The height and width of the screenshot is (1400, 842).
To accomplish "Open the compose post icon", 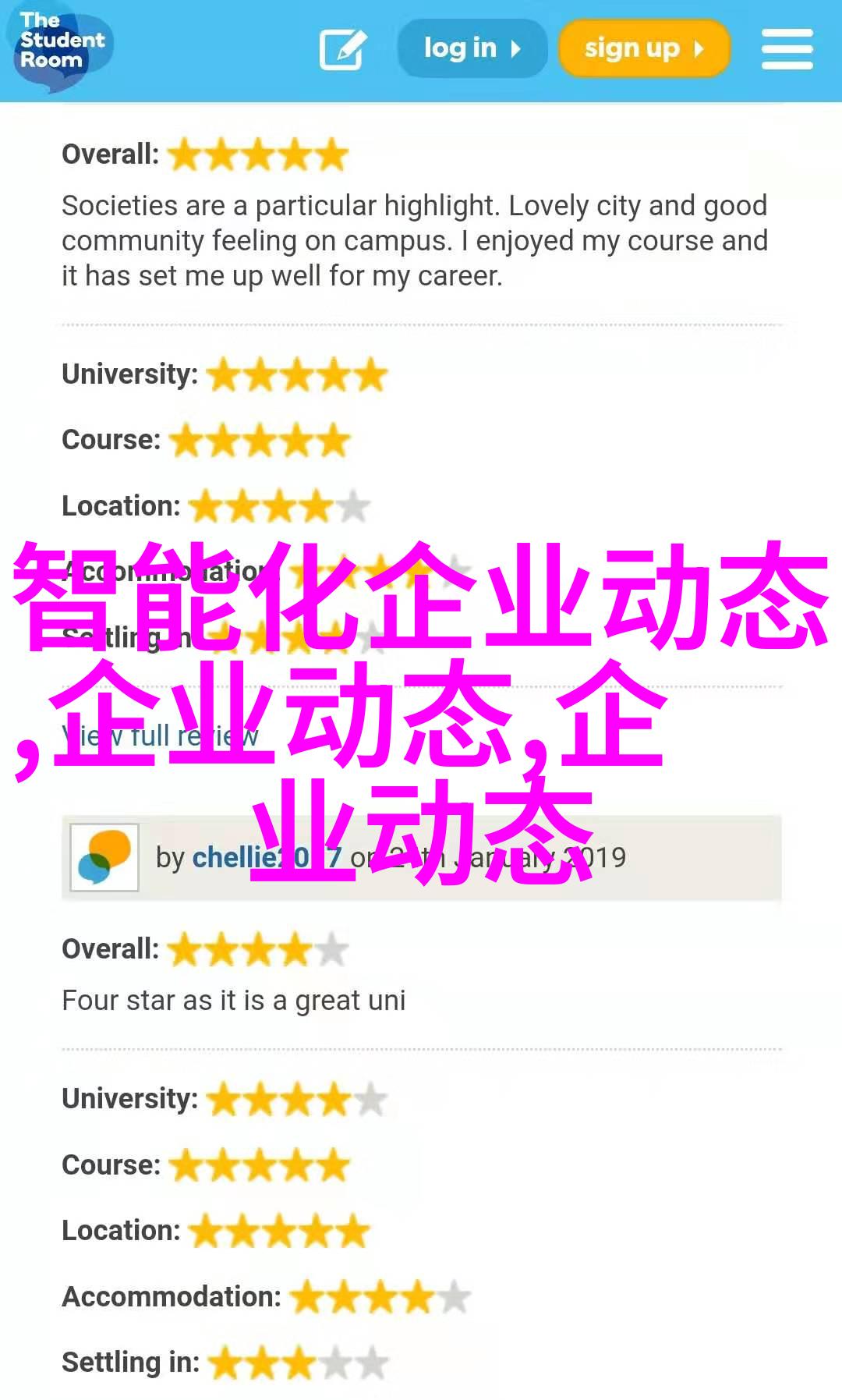I will point(342,49).
